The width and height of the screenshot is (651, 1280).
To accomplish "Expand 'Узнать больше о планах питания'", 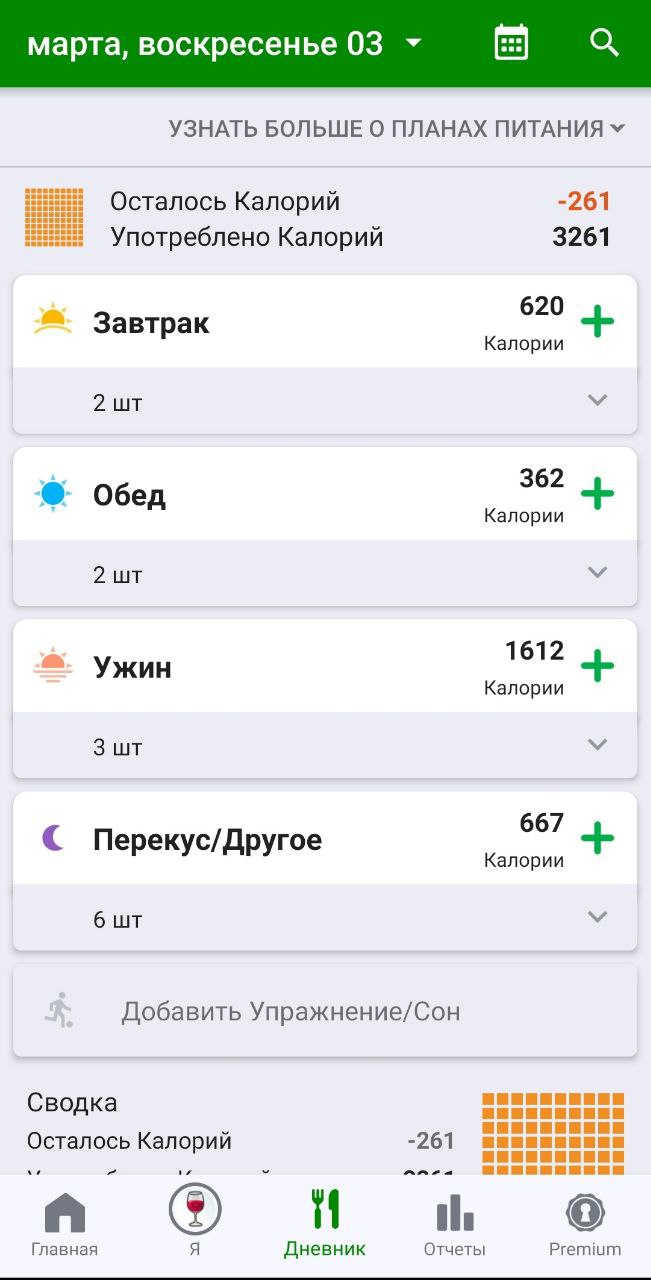I will (396, 128).
